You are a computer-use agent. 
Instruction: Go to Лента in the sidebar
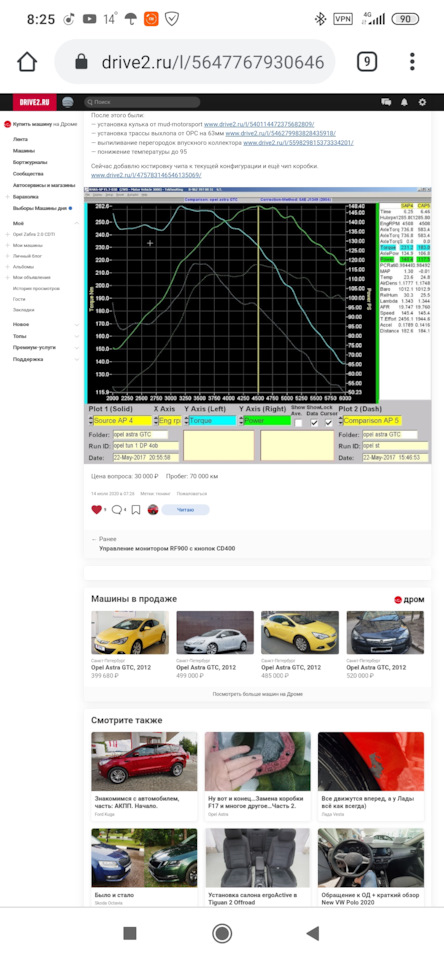20,139
